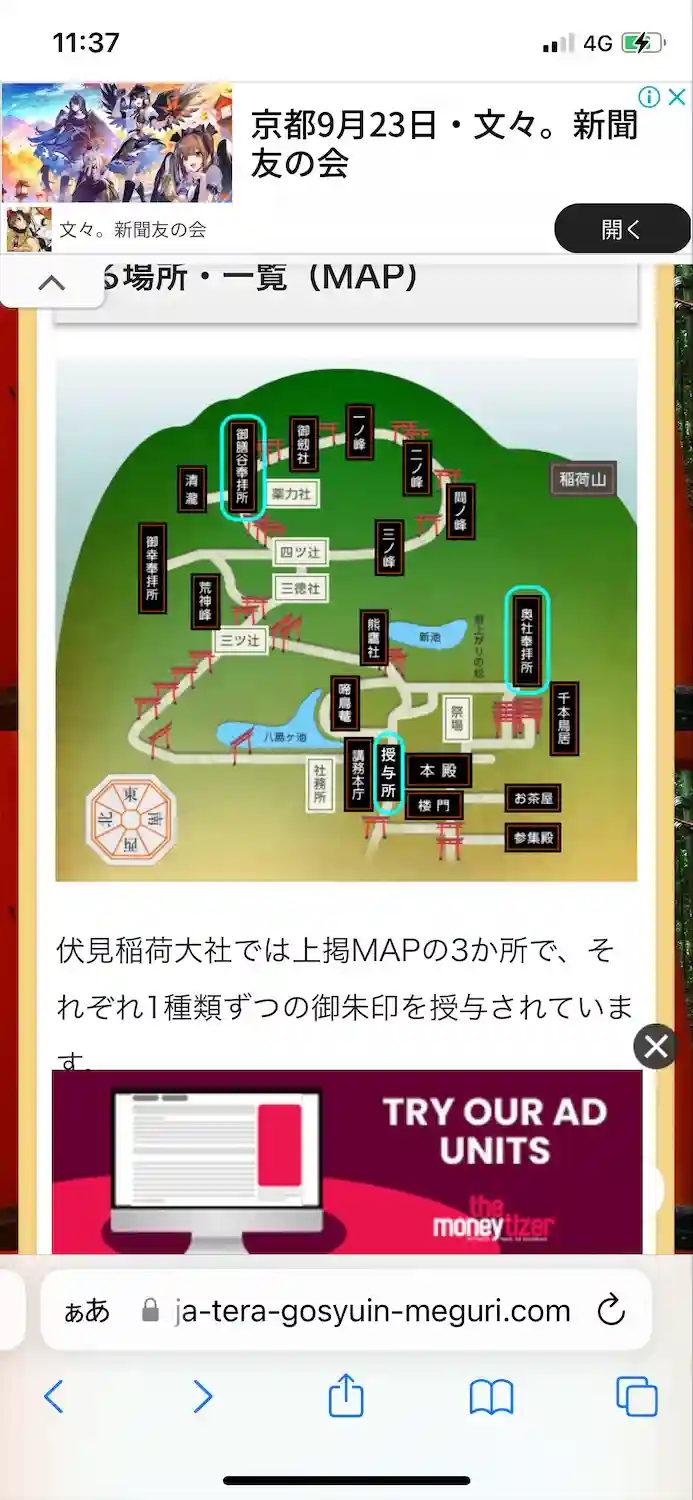
Task: Open Safari bookmarks
Action: tap(491, 1396)
